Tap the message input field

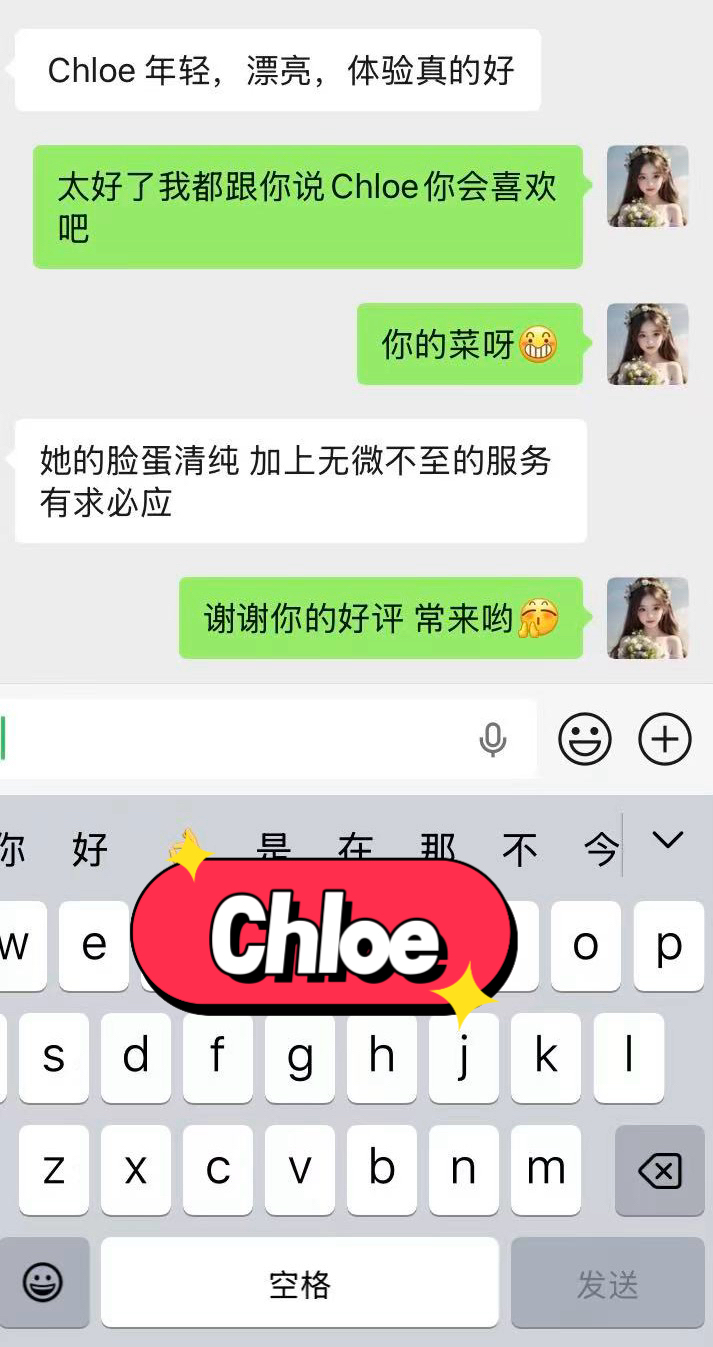click(x=240, y=740)
